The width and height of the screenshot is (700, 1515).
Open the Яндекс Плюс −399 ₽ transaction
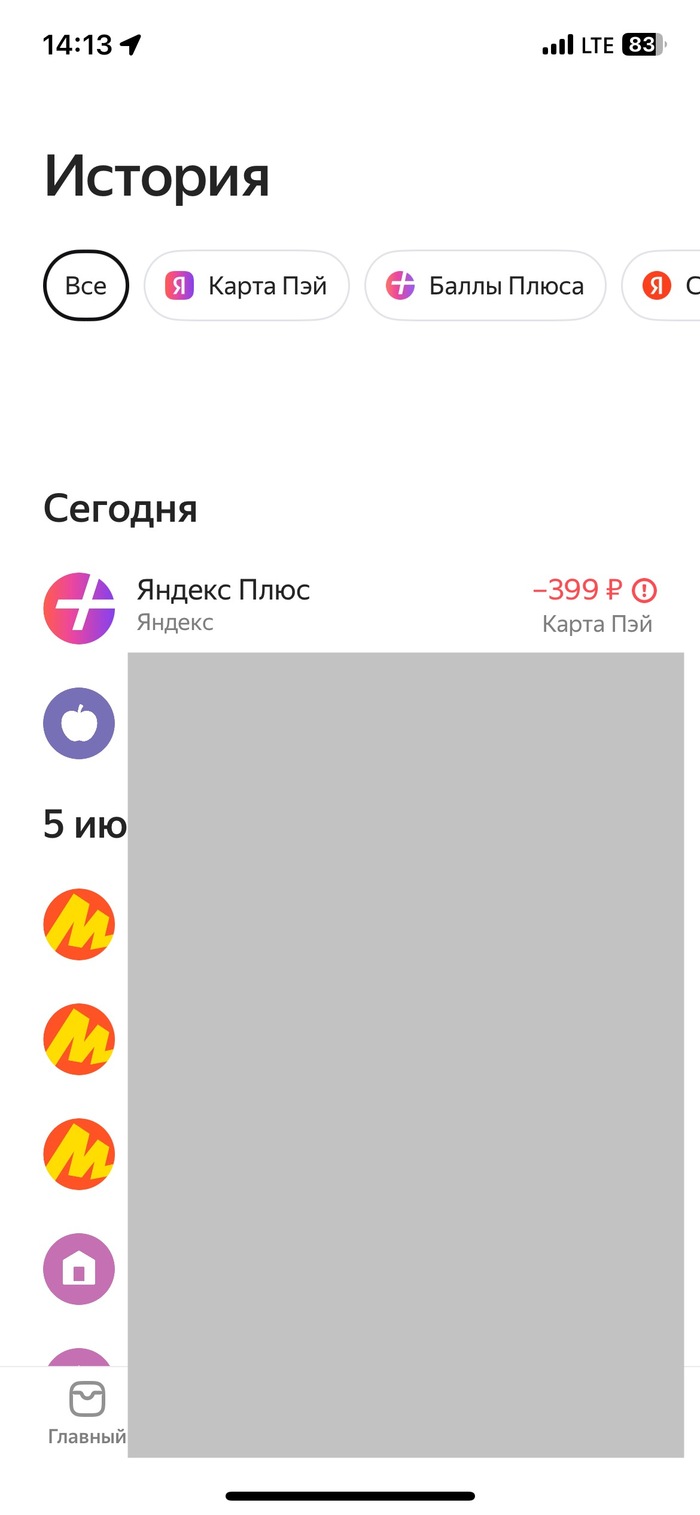click(x=300, y=605)
